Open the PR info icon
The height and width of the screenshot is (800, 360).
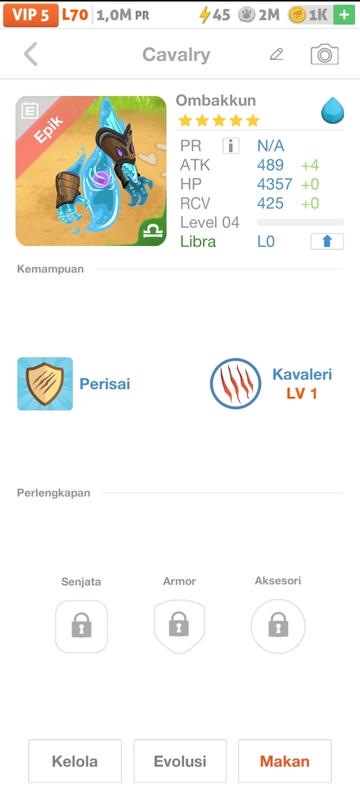point(231,146)
